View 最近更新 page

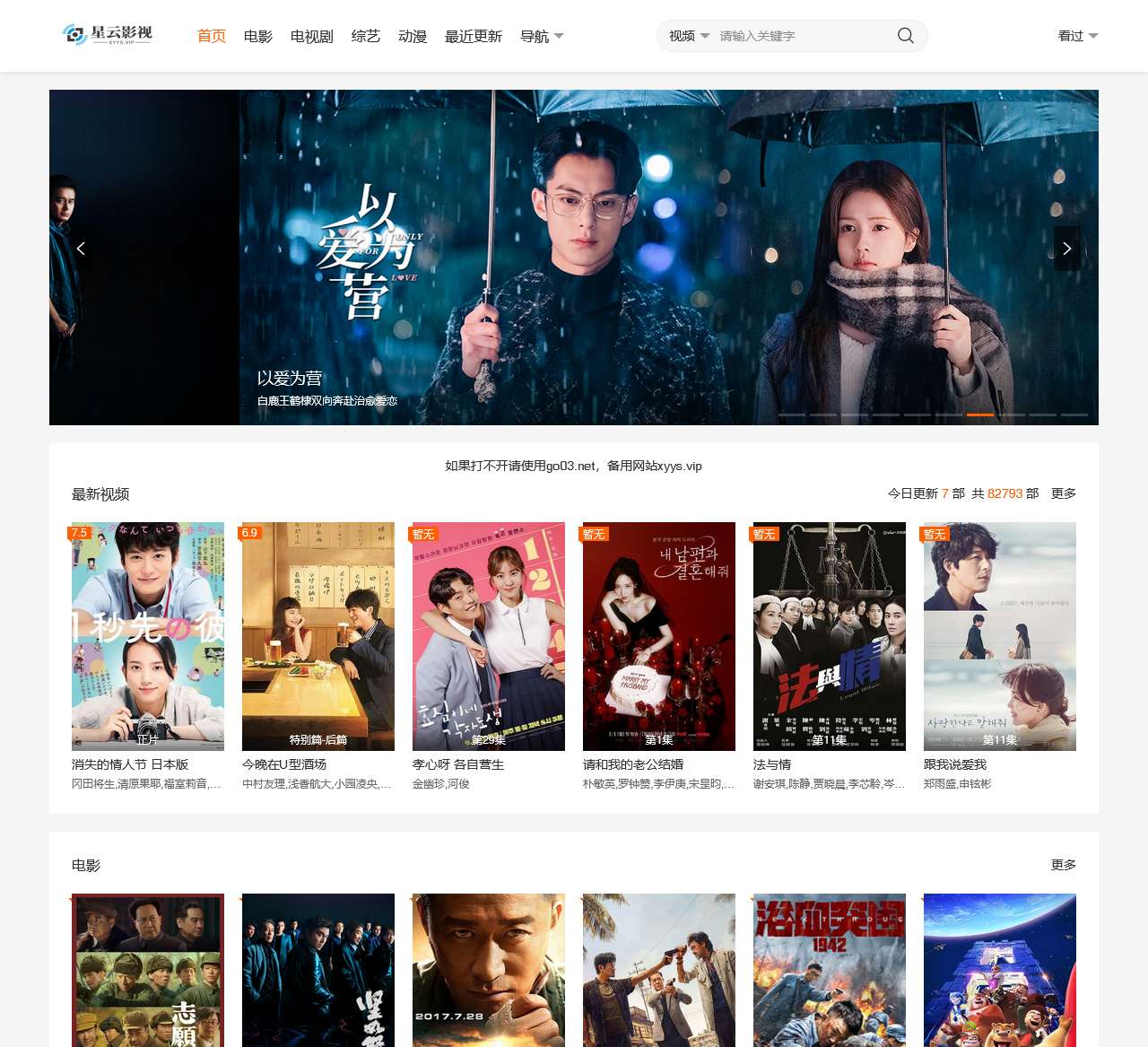click(473, 36)
